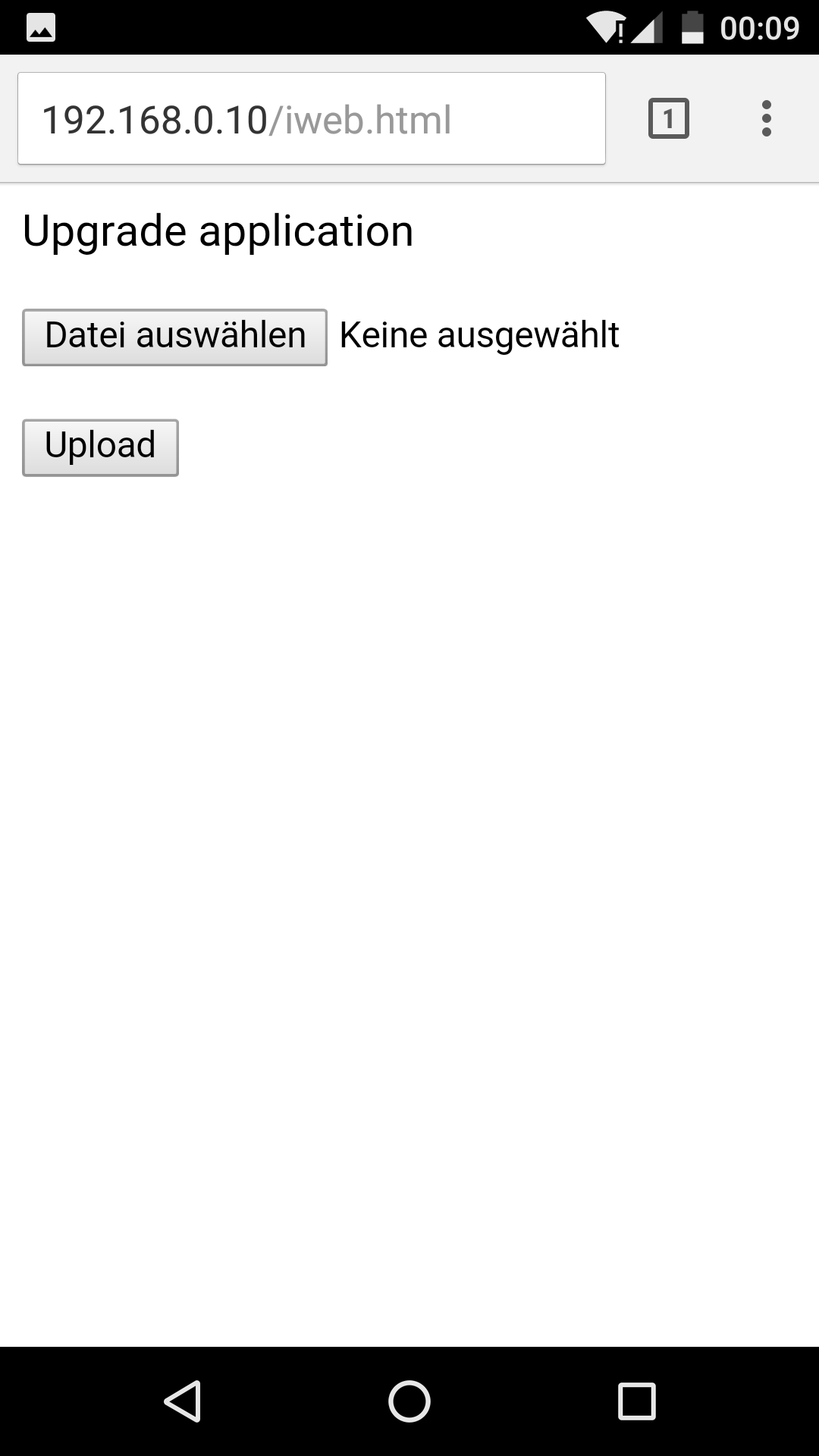Go back with the system back button
Viewport: 819px width, 1456px height.
point(183,1400)
